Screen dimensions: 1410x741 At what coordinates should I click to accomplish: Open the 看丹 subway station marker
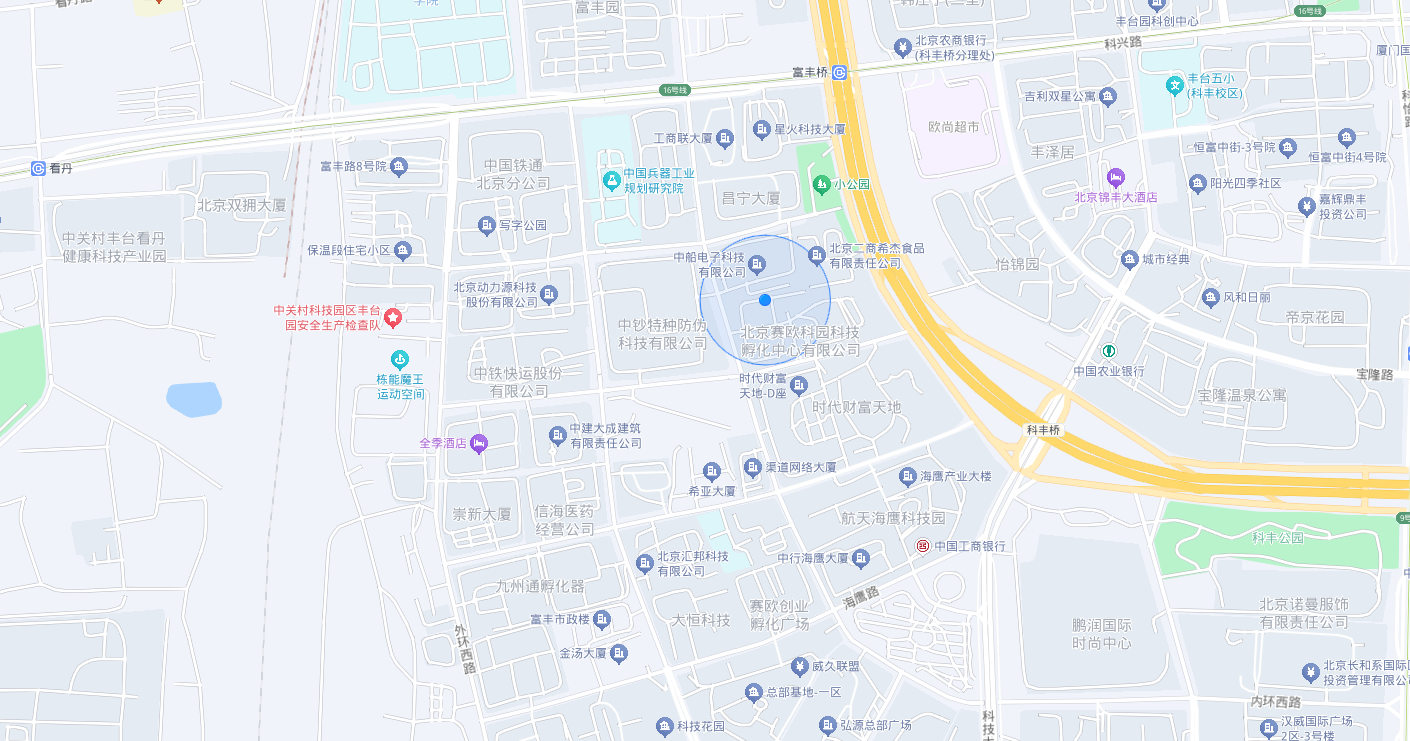38,168
